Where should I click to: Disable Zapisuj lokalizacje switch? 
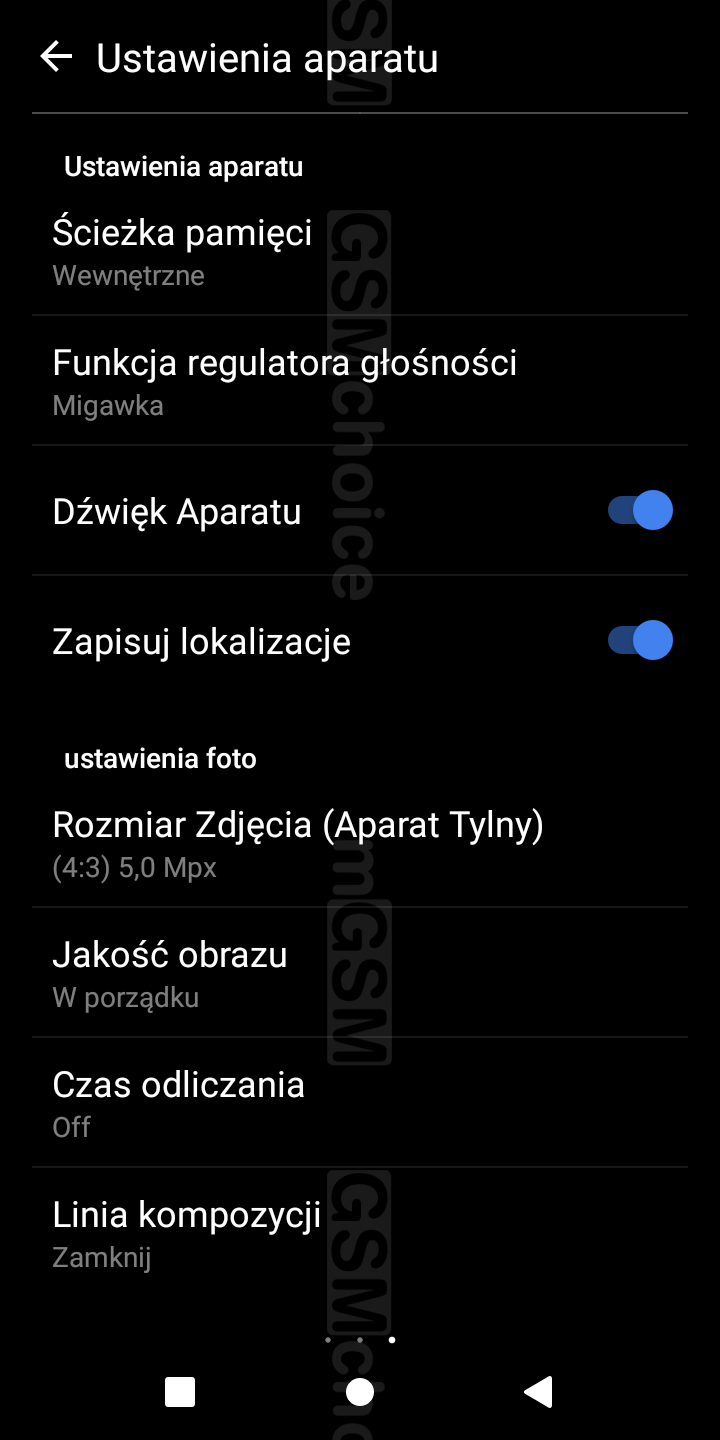click(640, 641)
